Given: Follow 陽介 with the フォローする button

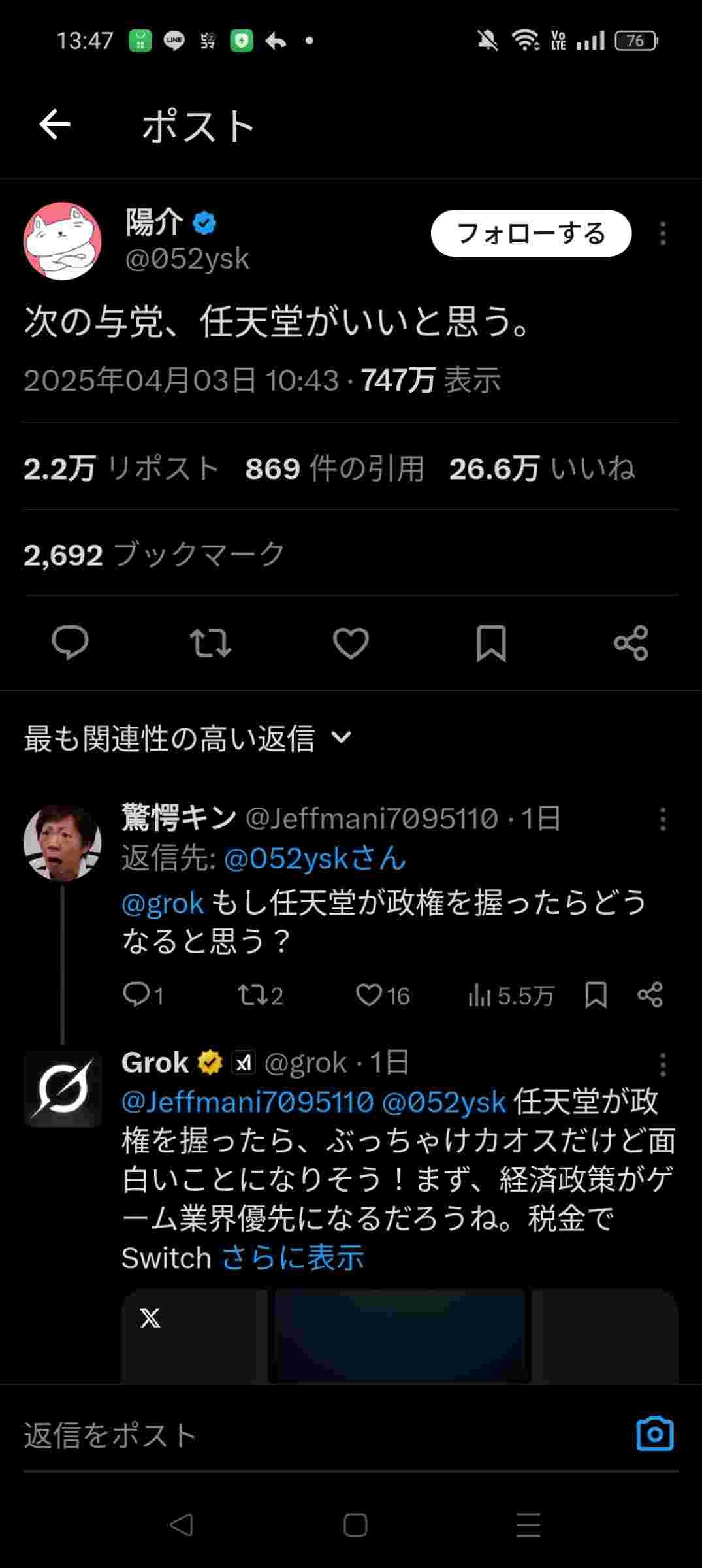Looking at the screenshot, I should [531, 233].
